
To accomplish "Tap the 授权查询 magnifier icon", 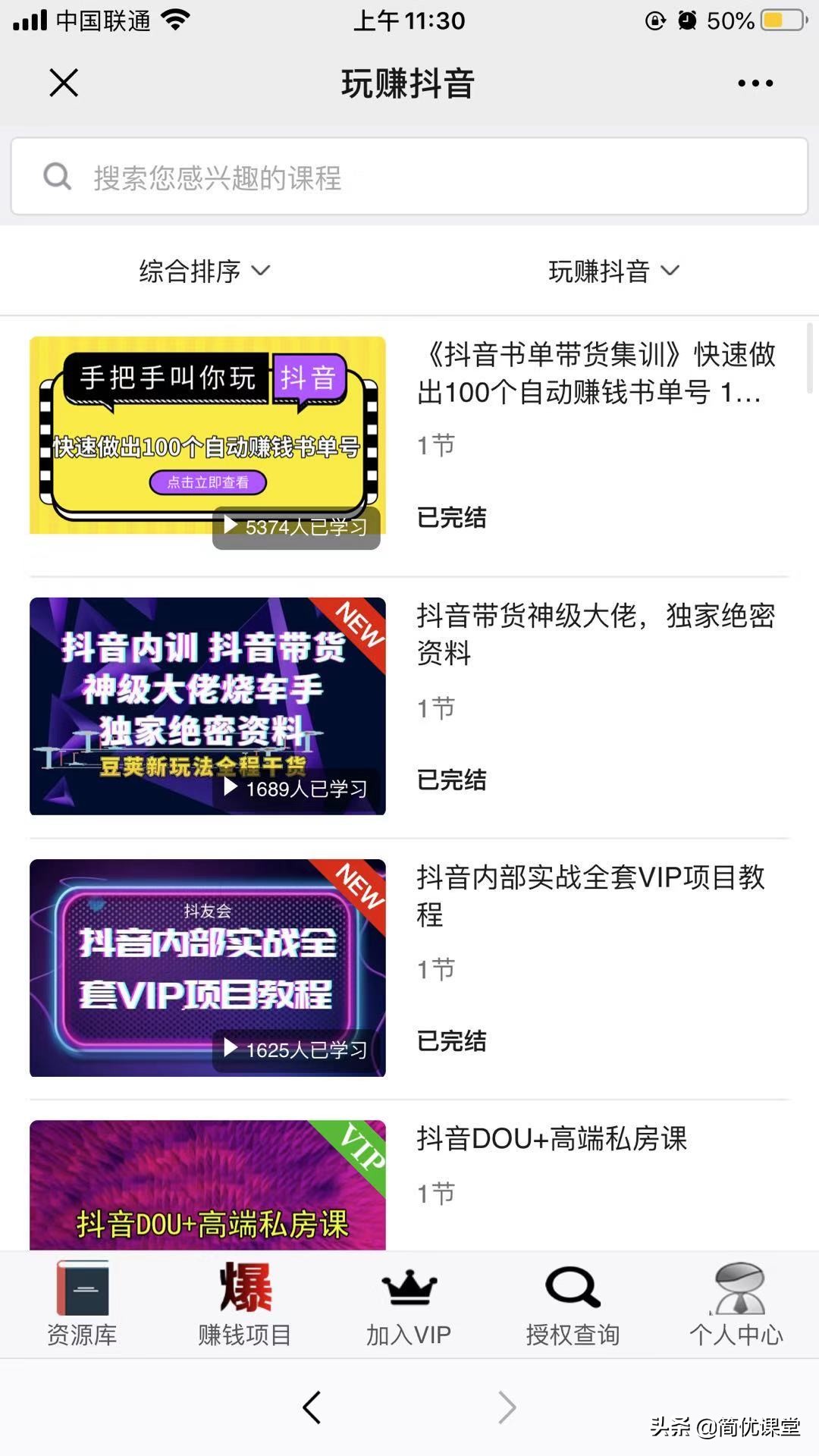I will click(573, 1289).
